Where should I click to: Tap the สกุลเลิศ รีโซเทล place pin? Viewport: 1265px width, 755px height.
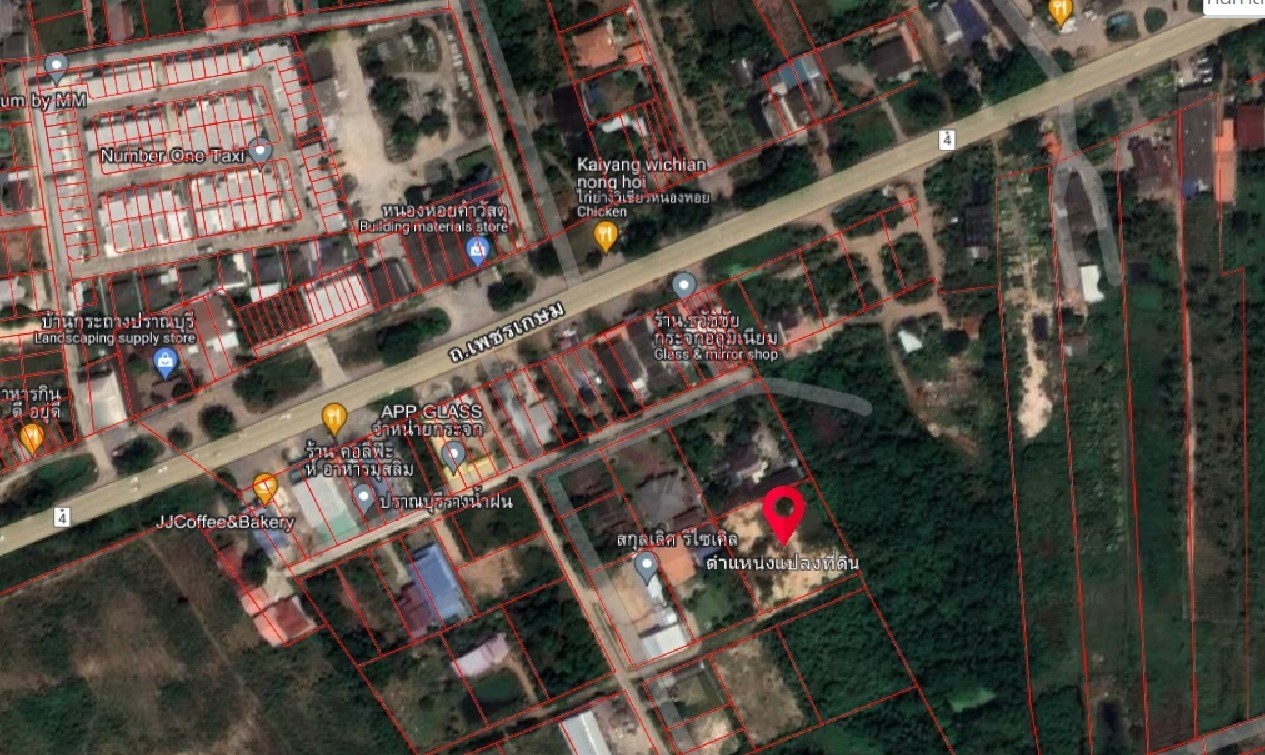(x=647, y=567)
